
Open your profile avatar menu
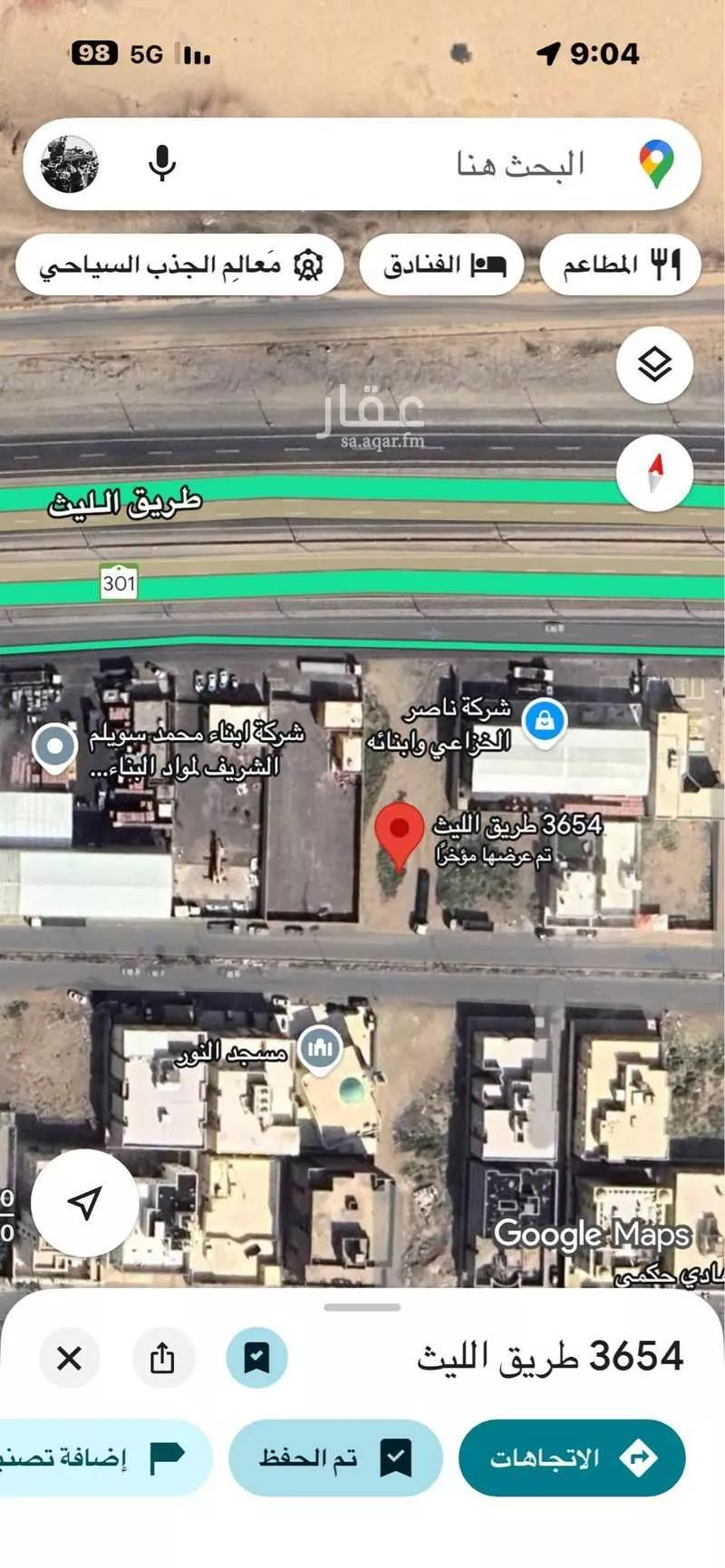pos(71,165)
